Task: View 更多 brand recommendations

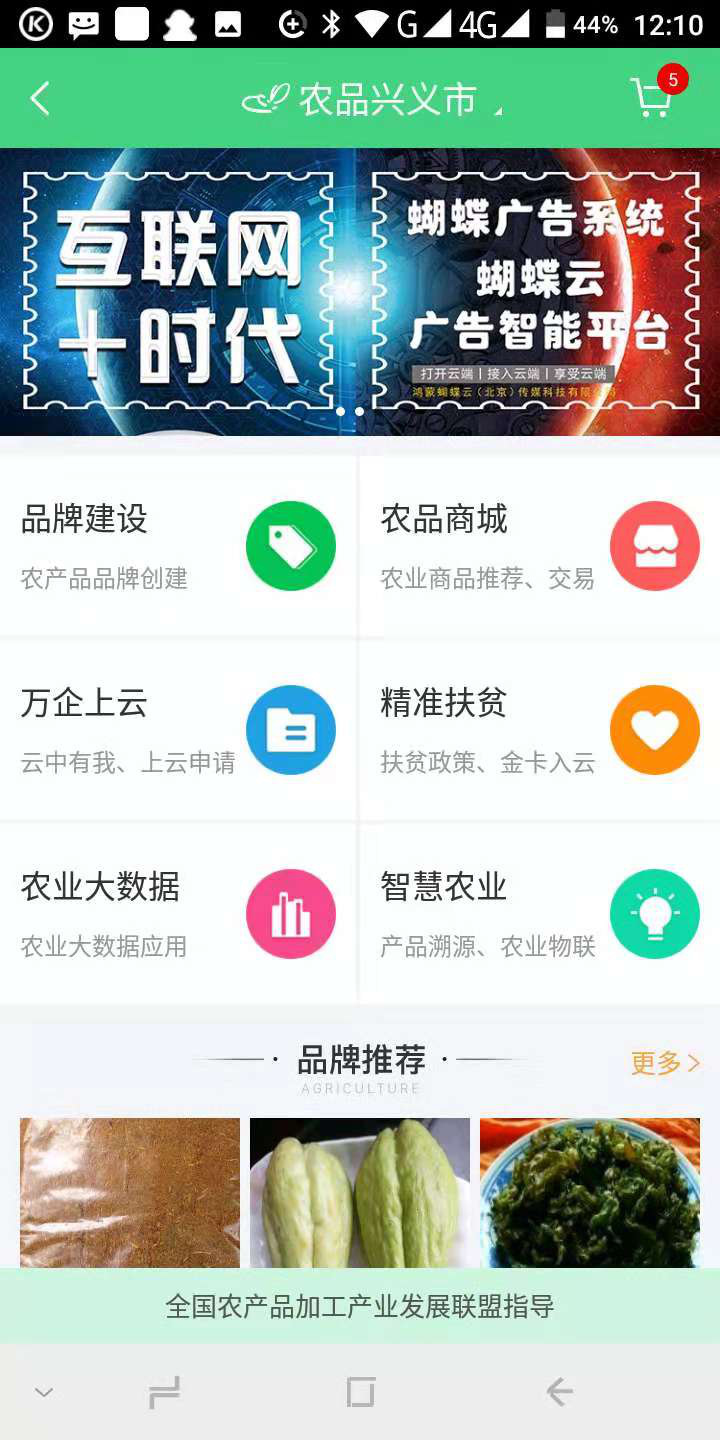Action: coord(665,1063)
